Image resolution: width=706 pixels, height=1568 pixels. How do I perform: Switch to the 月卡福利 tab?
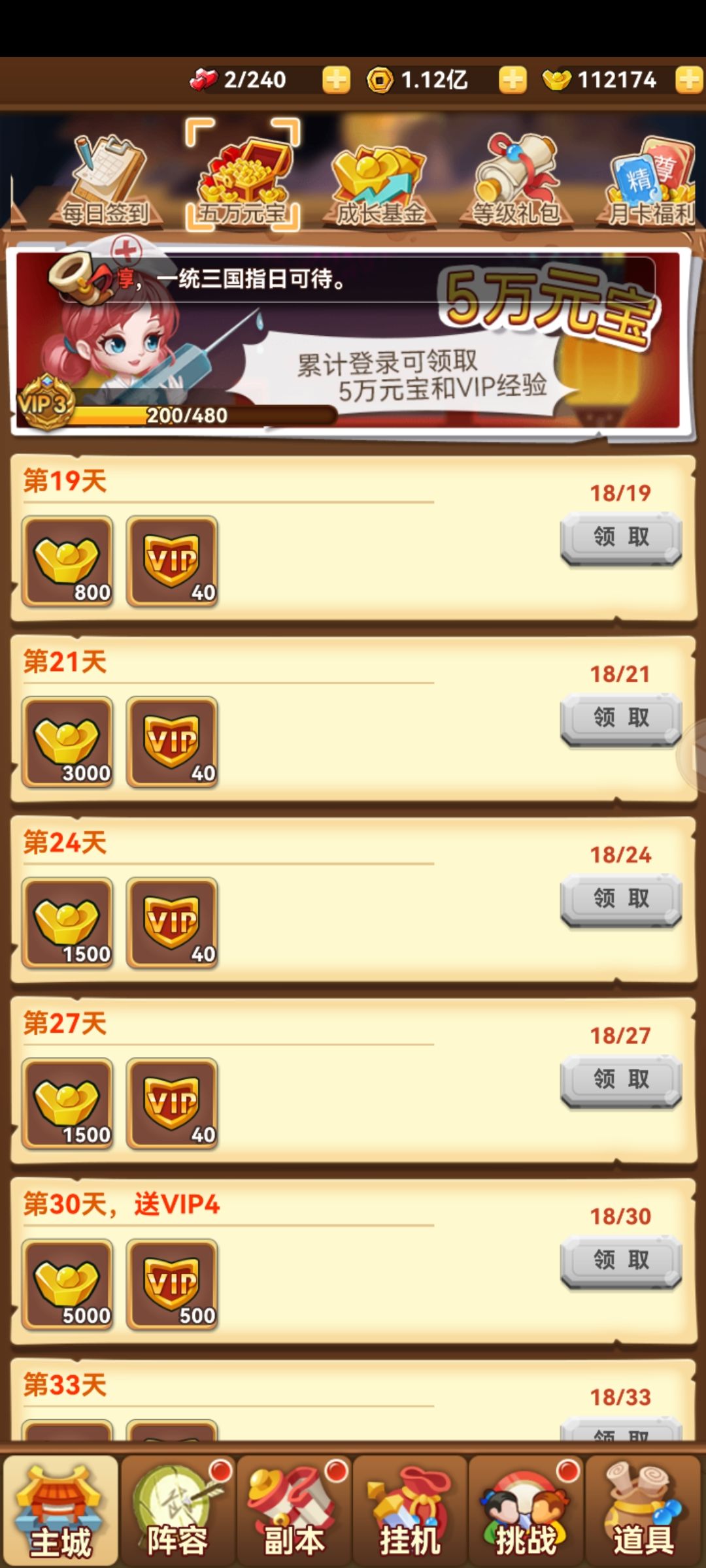click(652, 180)
